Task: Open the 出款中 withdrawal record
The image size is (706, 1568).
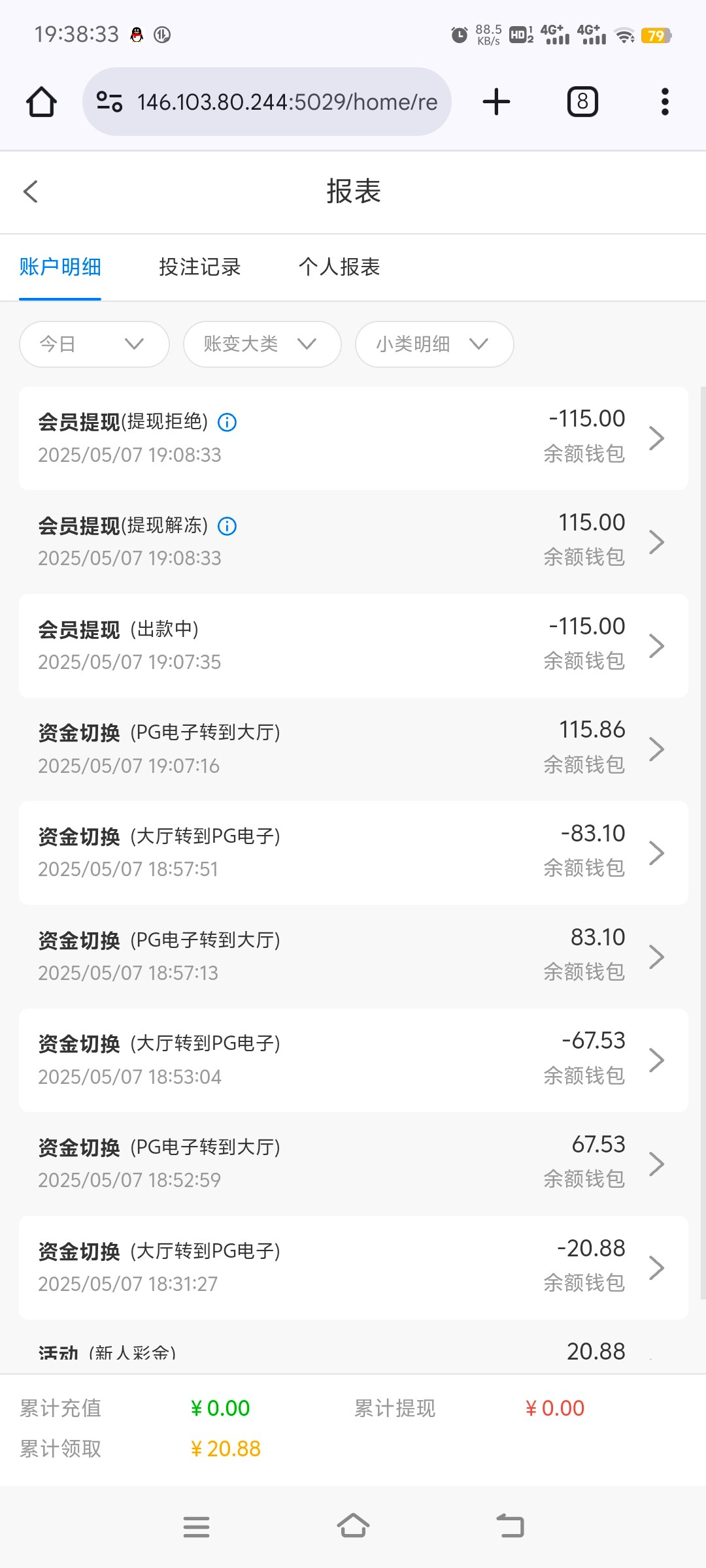Action: point(353,645)
